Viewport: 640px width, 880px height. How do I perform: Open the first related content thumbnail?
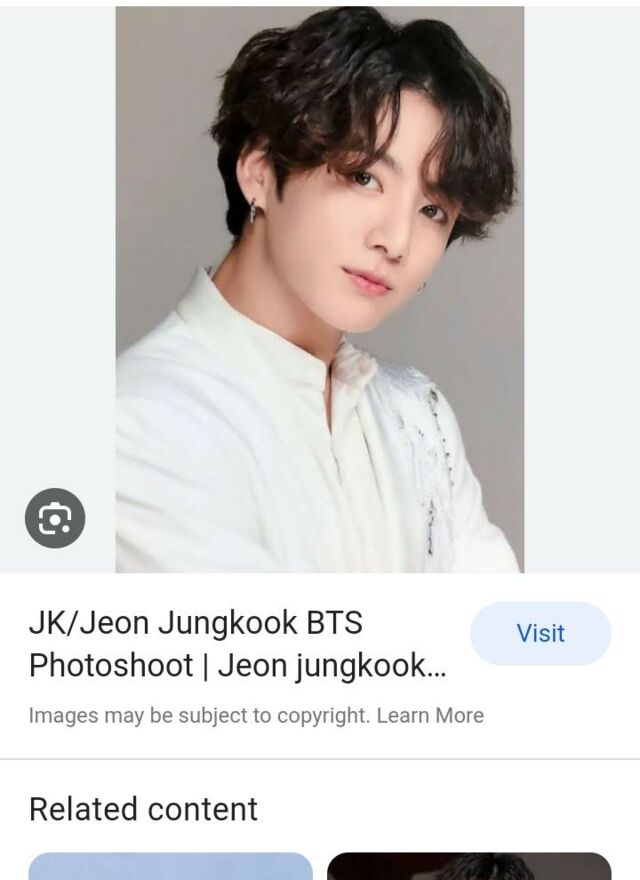[x=170, y=866]
